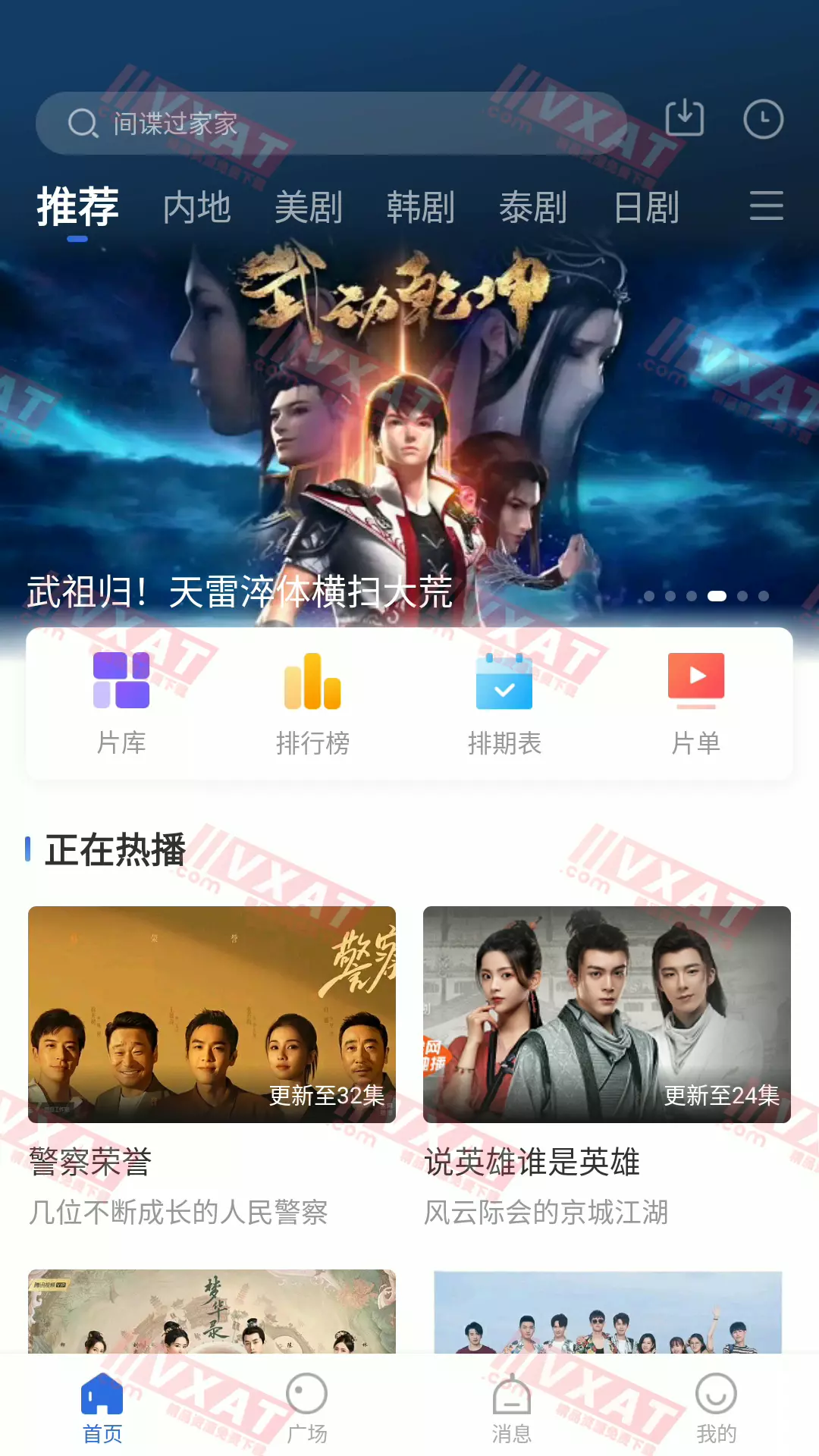819x1456 pixels.
Task: Open the 警察荣誉 show card
Action: click(x=212, y=1014)
